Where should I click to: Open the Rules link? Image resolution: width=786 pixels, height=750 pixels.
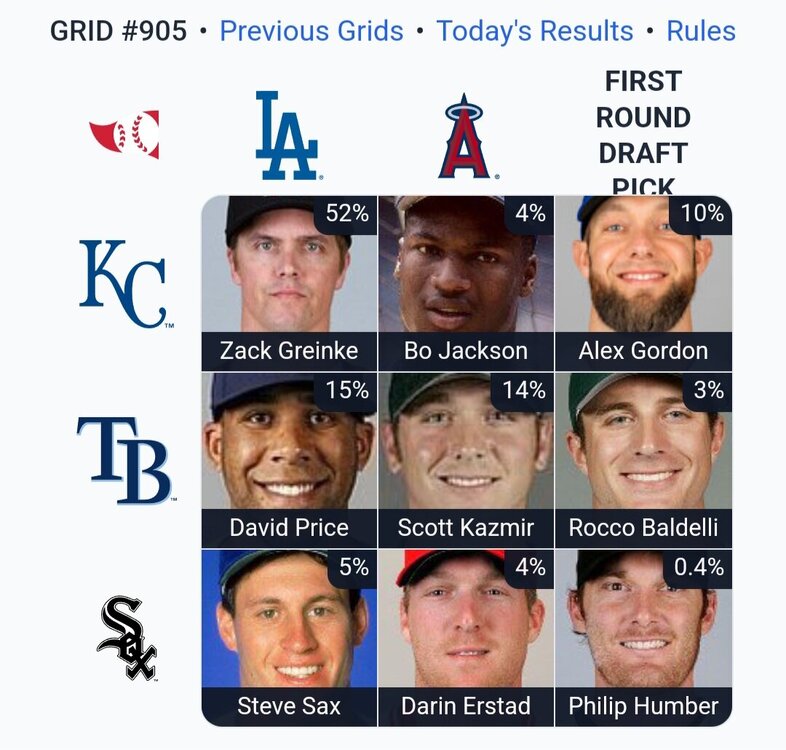pyautogui.click(x=700, y=31)
